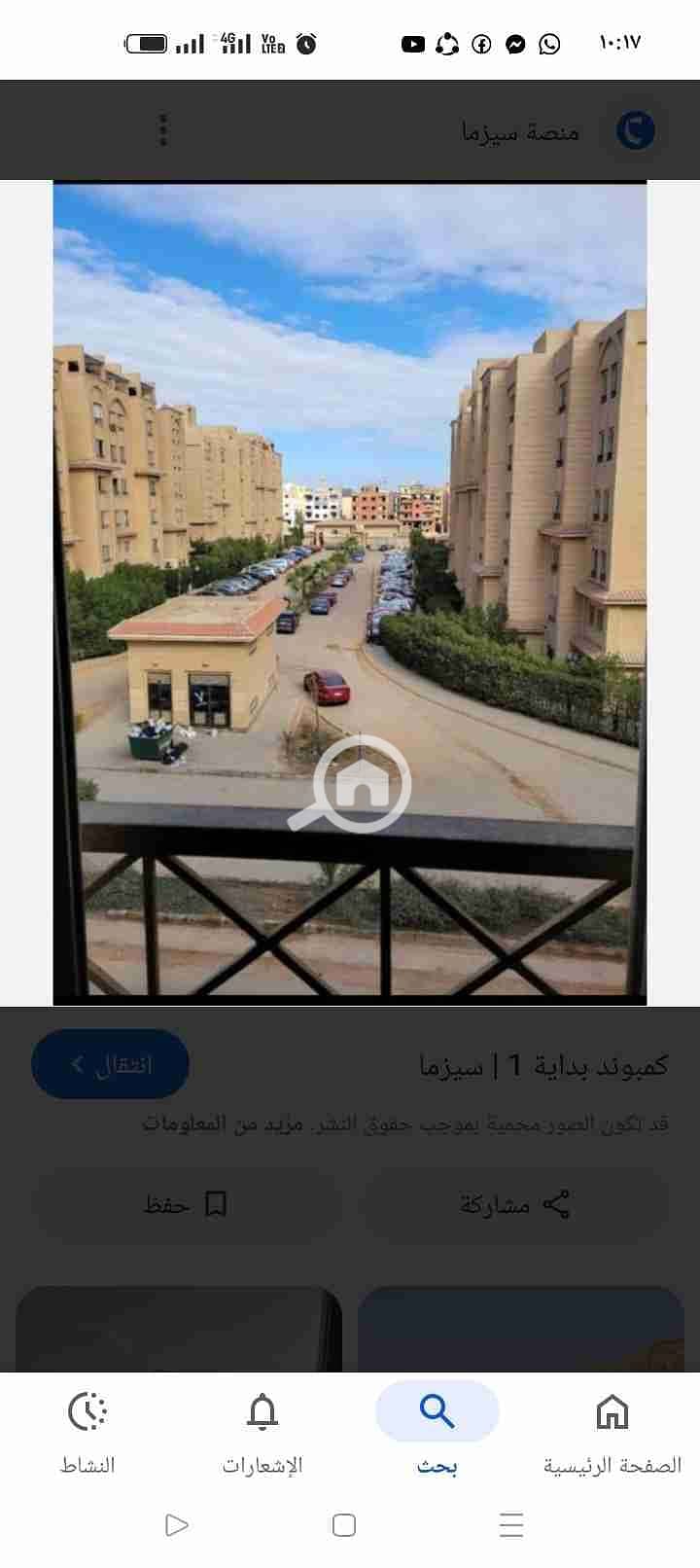Open the النشاط activity tab
The width and height of the screenshot is (700, 1568).
[x=87, y=1432]
